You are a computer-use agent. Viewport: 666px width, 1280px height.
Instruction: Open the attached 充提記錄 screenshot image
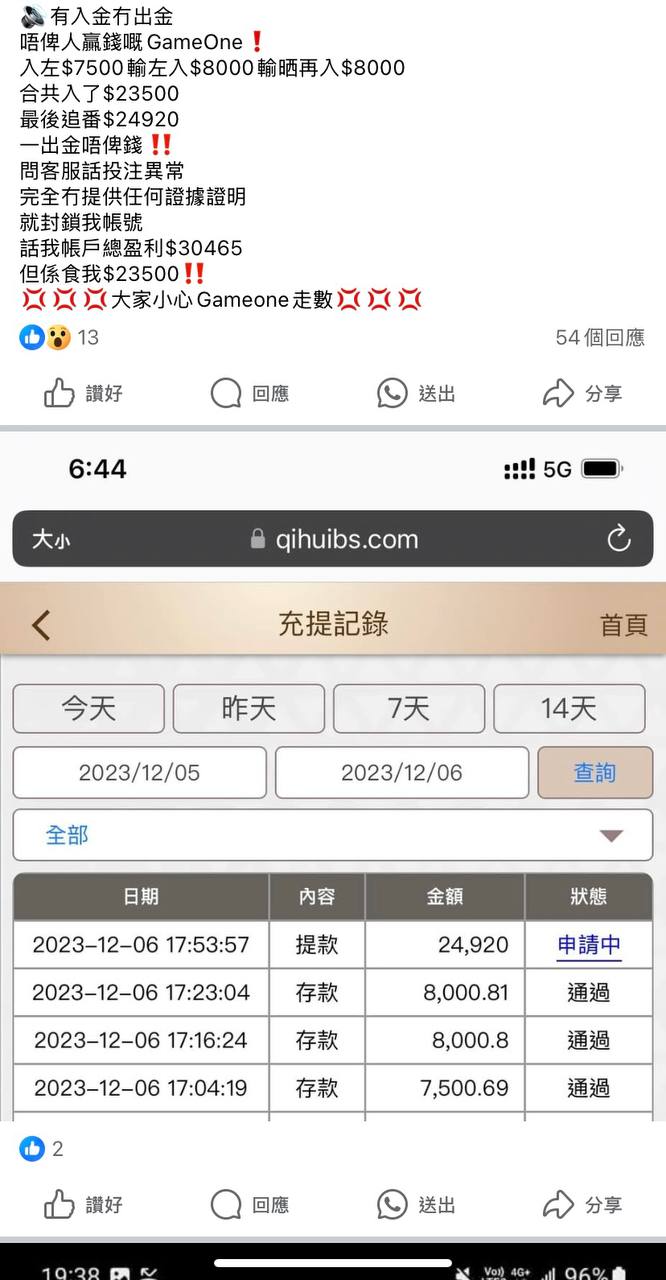pyautogui.click(x=333, y=780)
